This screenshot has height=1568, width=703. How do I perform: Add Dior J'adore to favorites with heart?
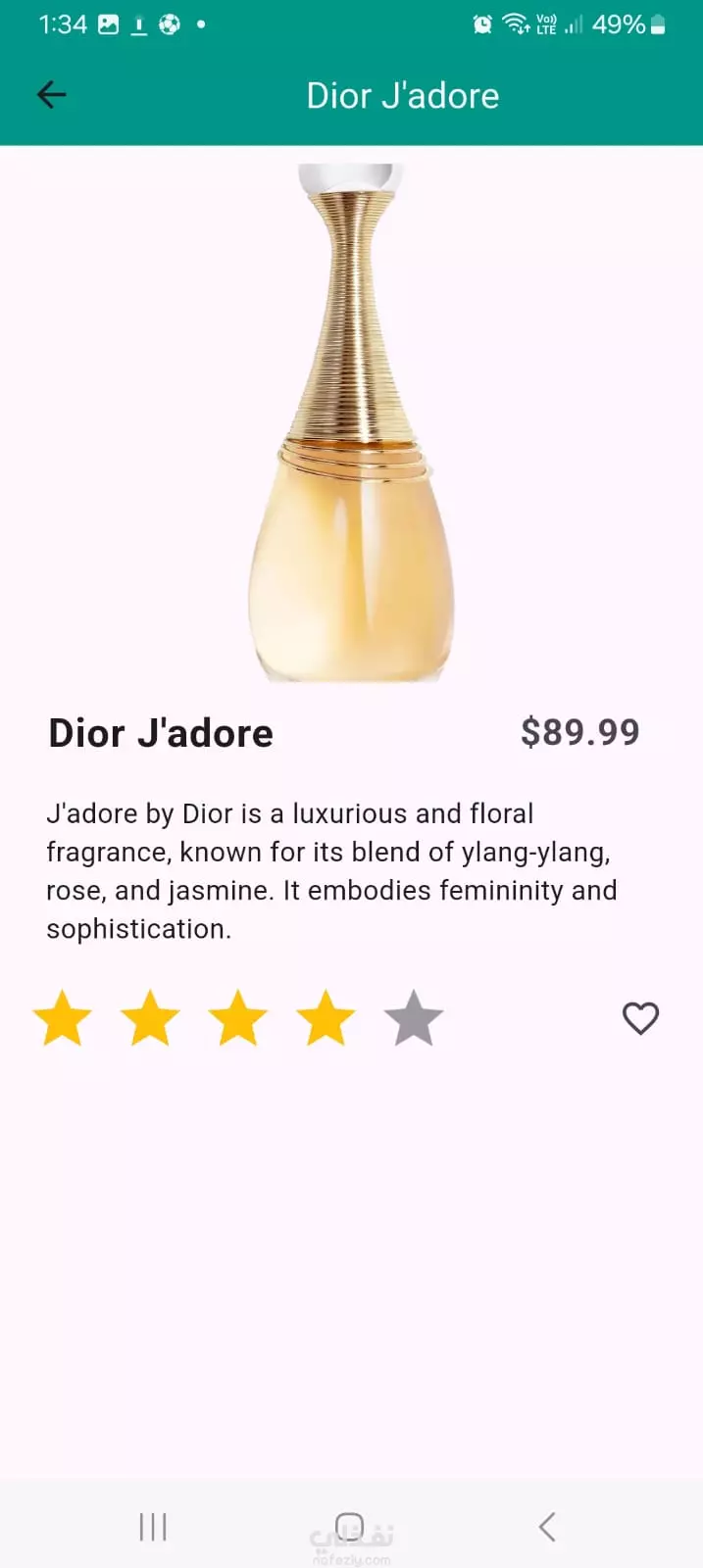[x=640, y=1018]
